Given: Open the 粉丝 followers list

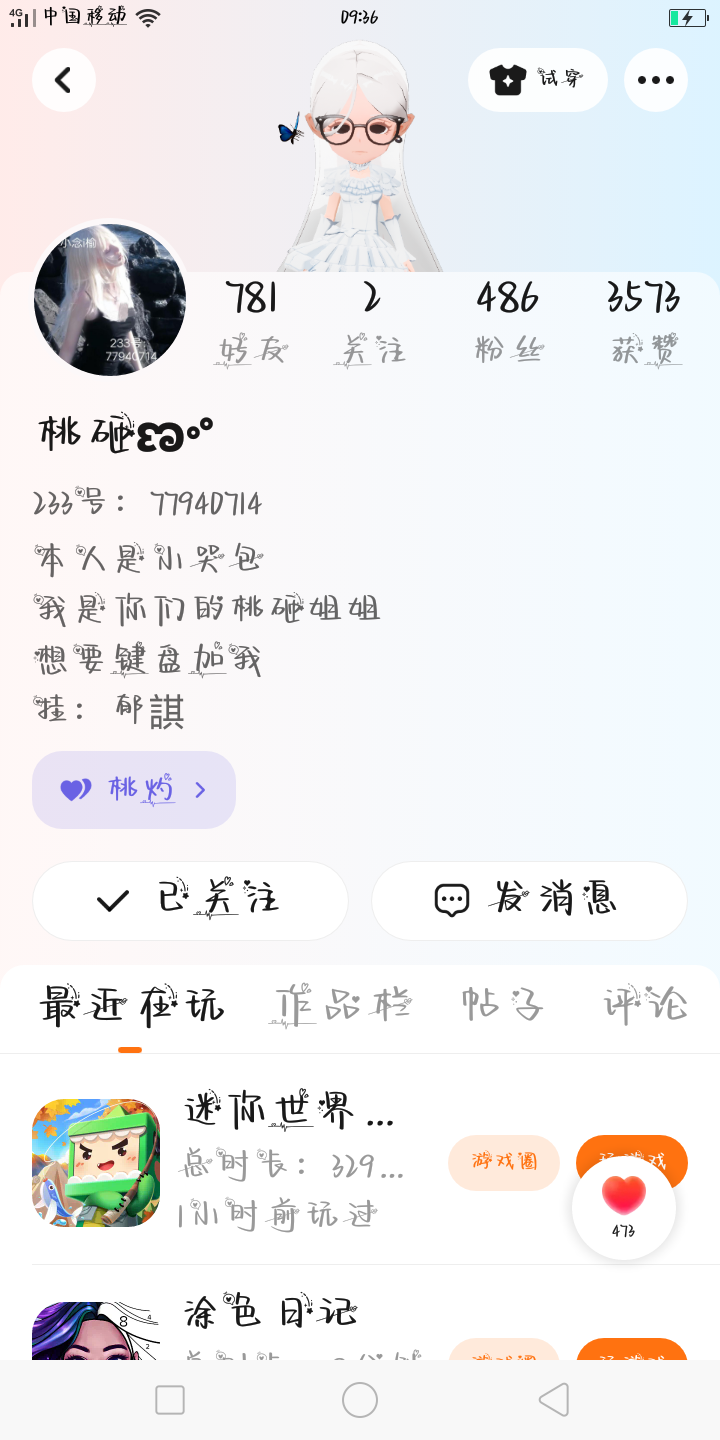Looking at the screenshot, I should (507, 322).
